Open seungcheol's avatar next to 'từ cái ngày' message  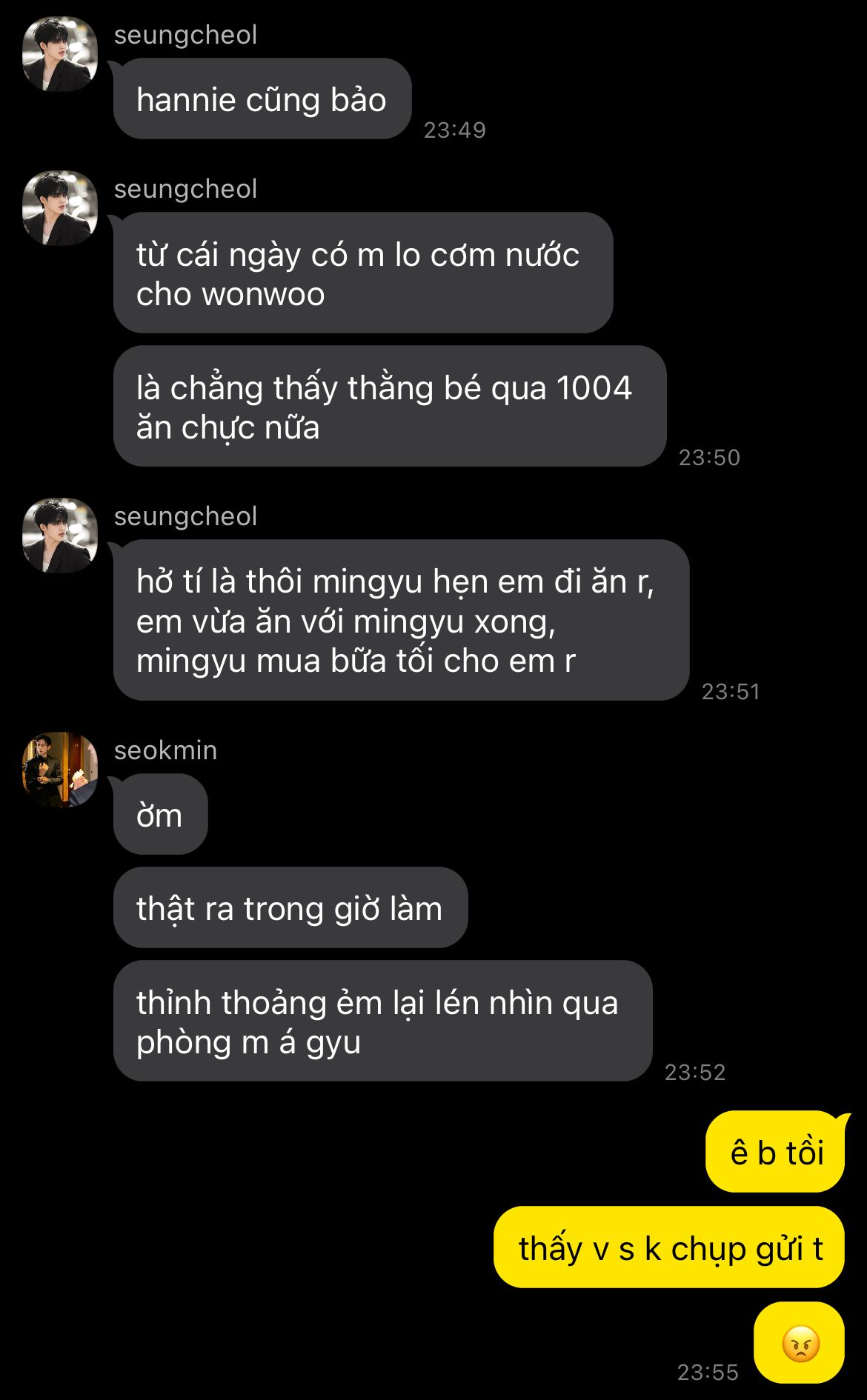(59, 208)
